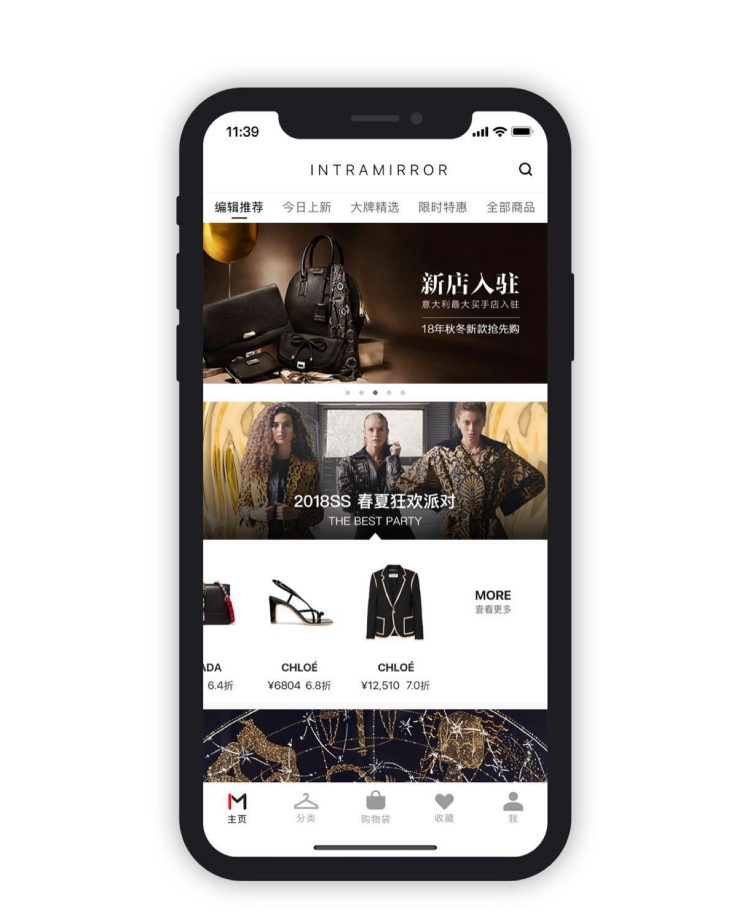The width and height of the screenshot is (750, 917).
Task: Open the constellation pattern banner
Action: coord(375,745)
